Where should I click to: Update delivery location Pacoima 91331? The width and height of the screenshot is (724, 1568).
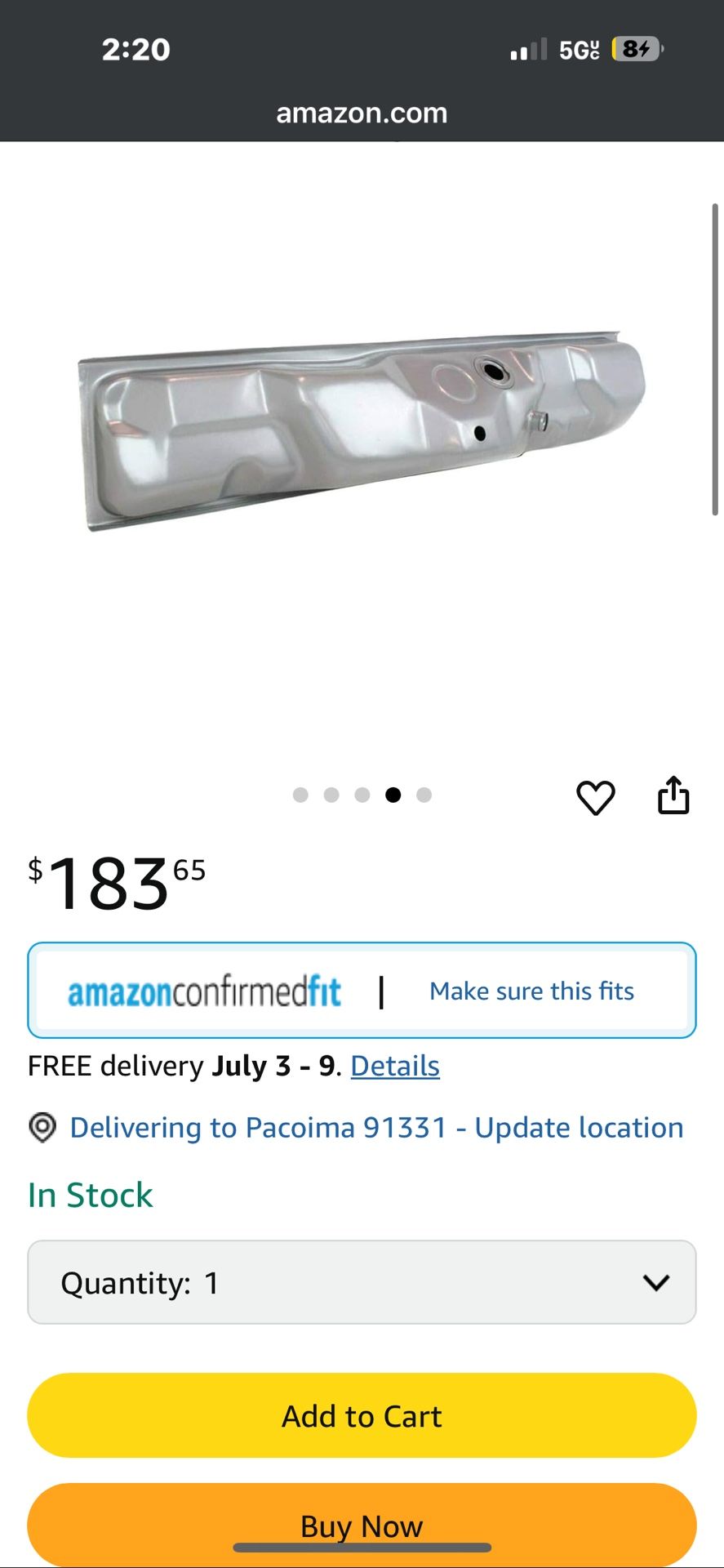[375, 1128]
